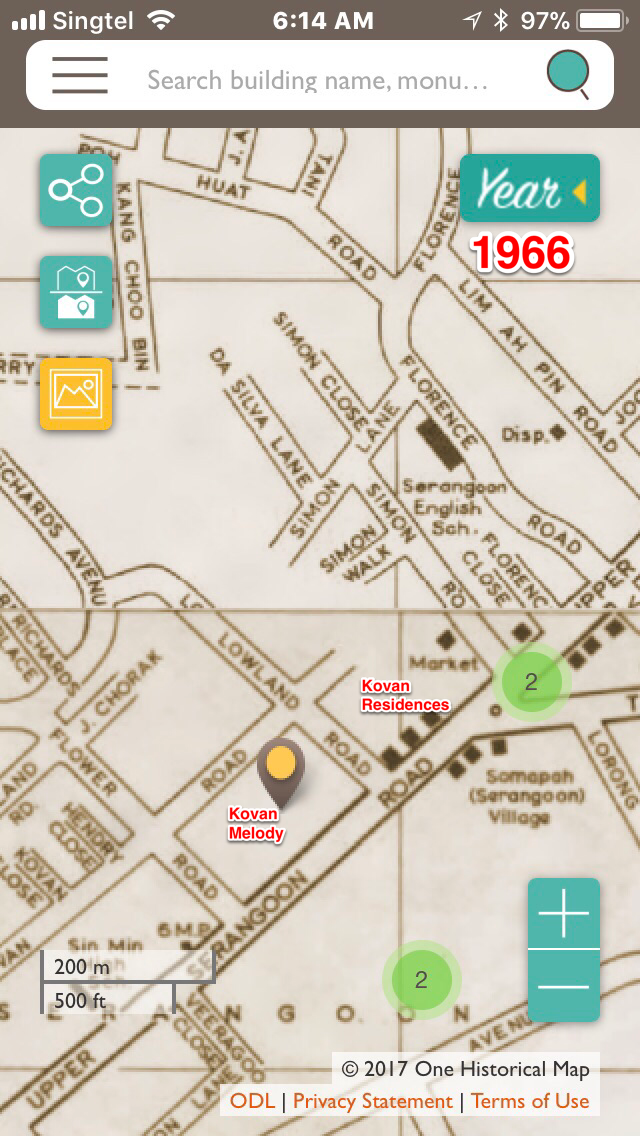Screen dimensions: 640x1136
Task: Select the Kovan Melody map pin
Action: coord(281,770)
